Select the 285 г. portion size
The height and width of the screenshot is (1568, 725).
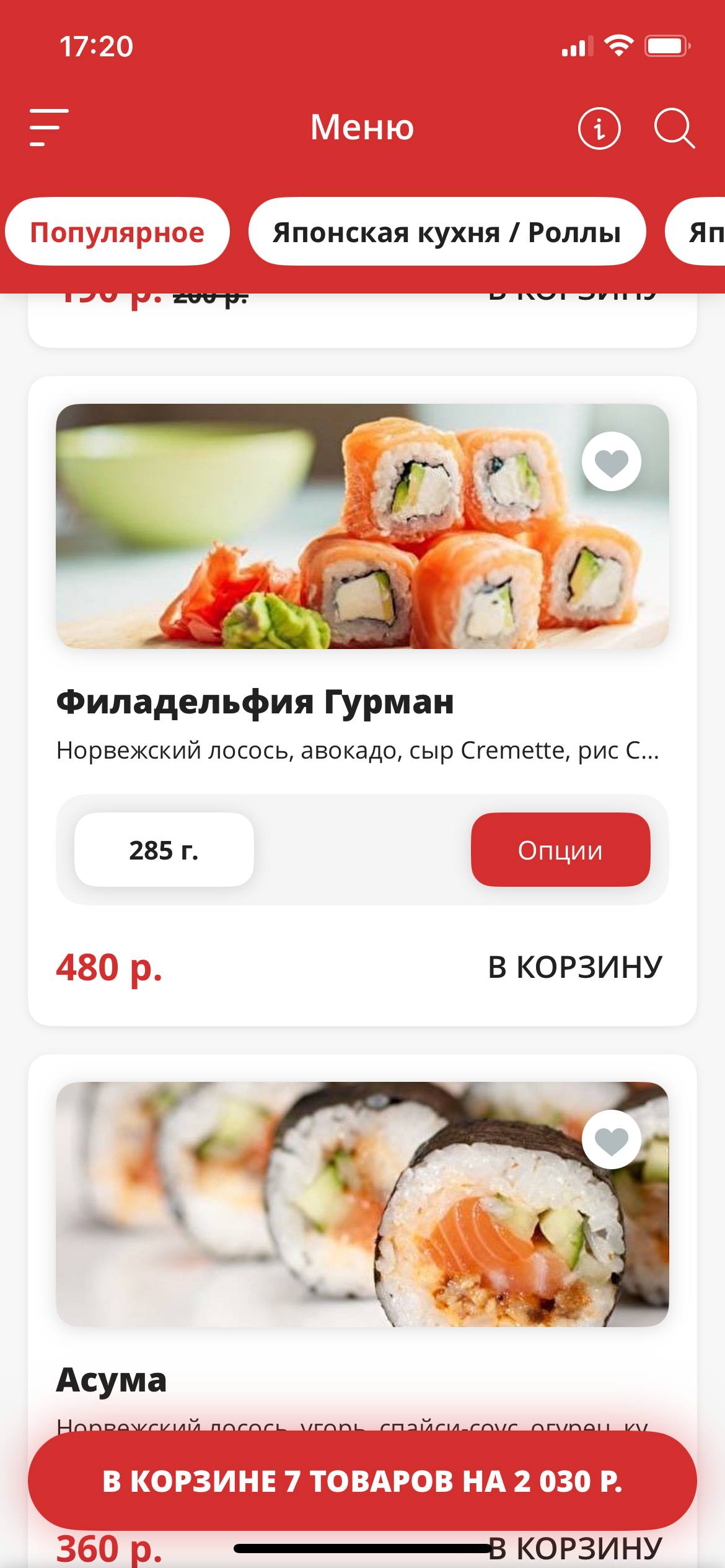point(164,850)
